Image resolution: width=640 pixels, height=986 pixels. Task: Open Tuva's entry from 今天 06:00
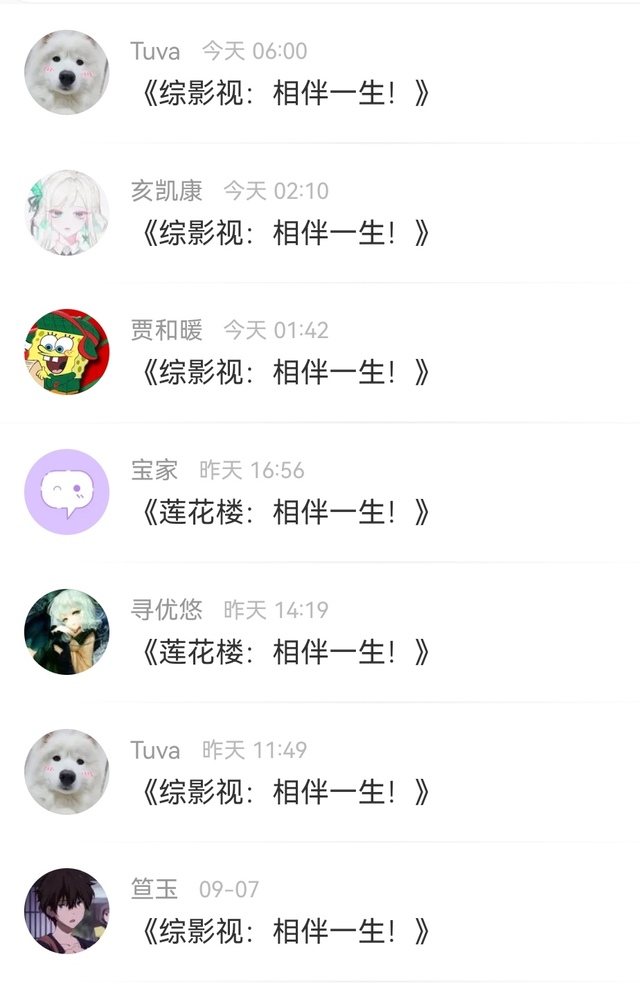click(x=285, y=93)
